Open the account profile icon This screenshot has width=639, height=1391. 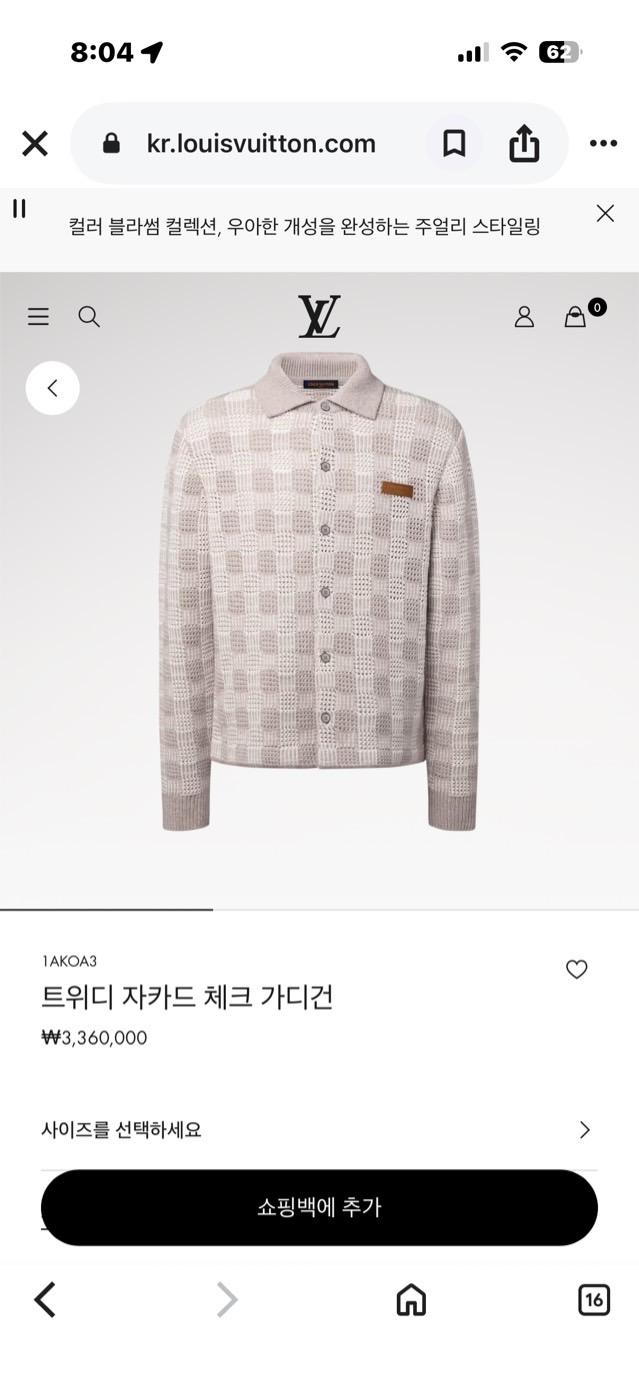[x=524, y=317]
